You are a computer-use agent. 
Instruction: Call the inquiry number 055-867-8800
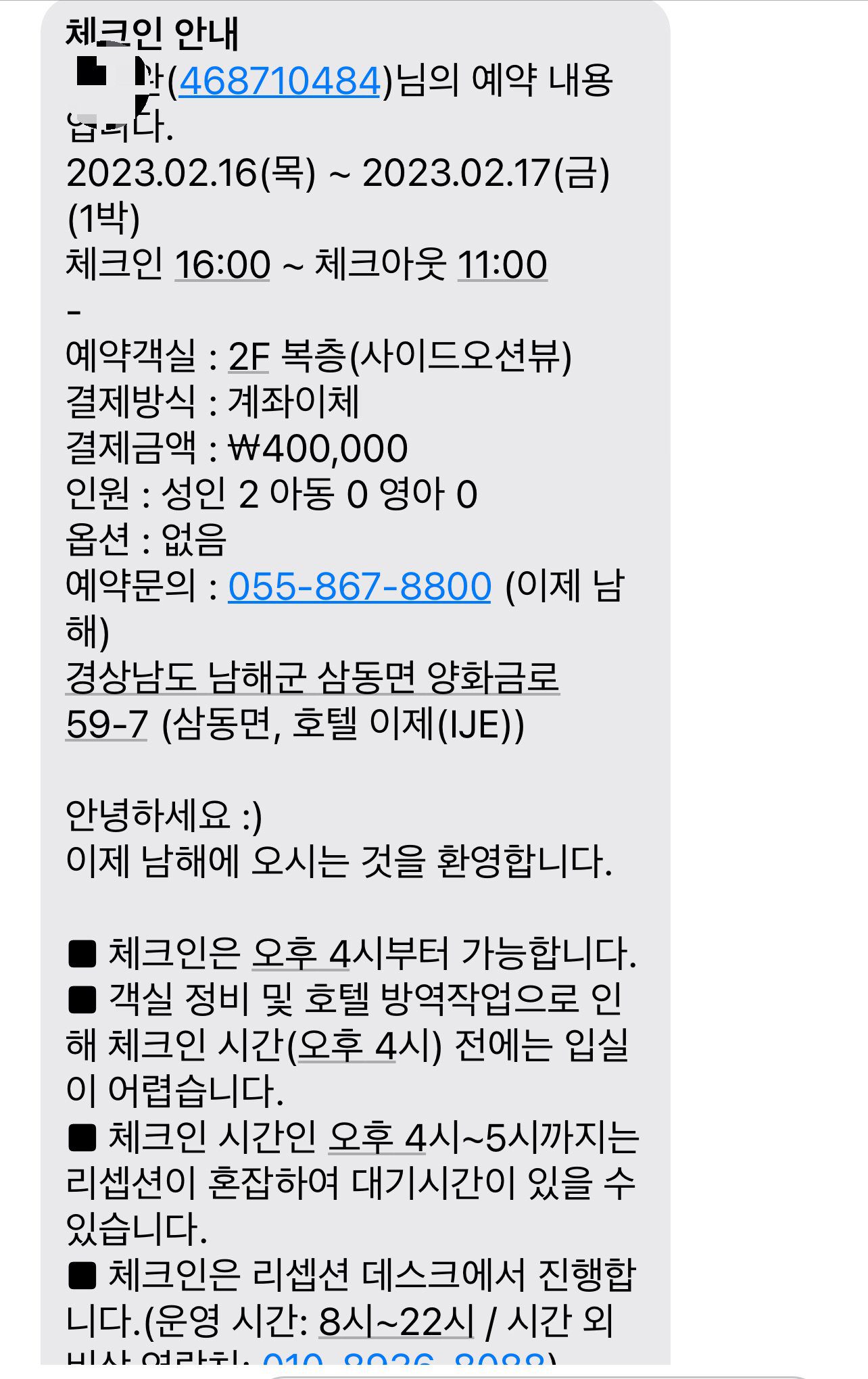[x=359, y=585]
